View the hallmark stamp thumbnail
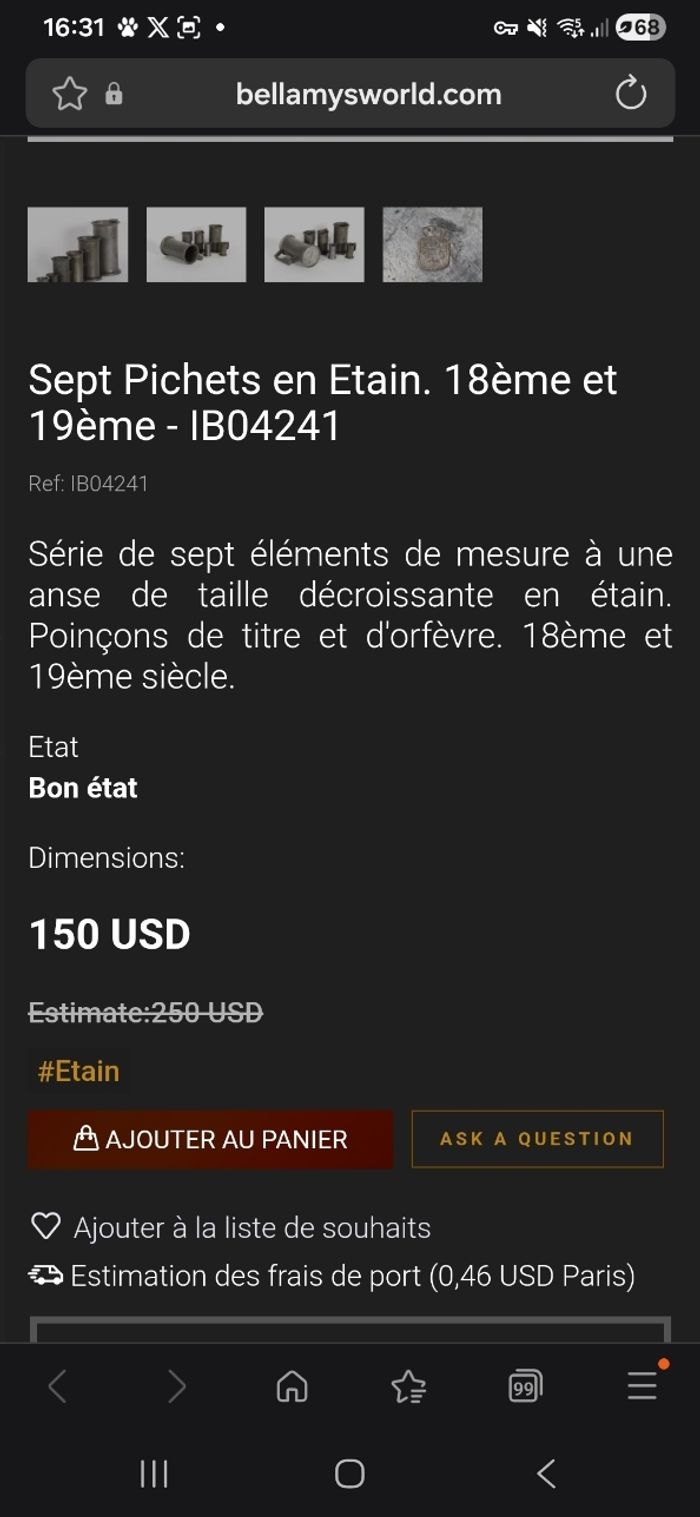 point(432,244)
